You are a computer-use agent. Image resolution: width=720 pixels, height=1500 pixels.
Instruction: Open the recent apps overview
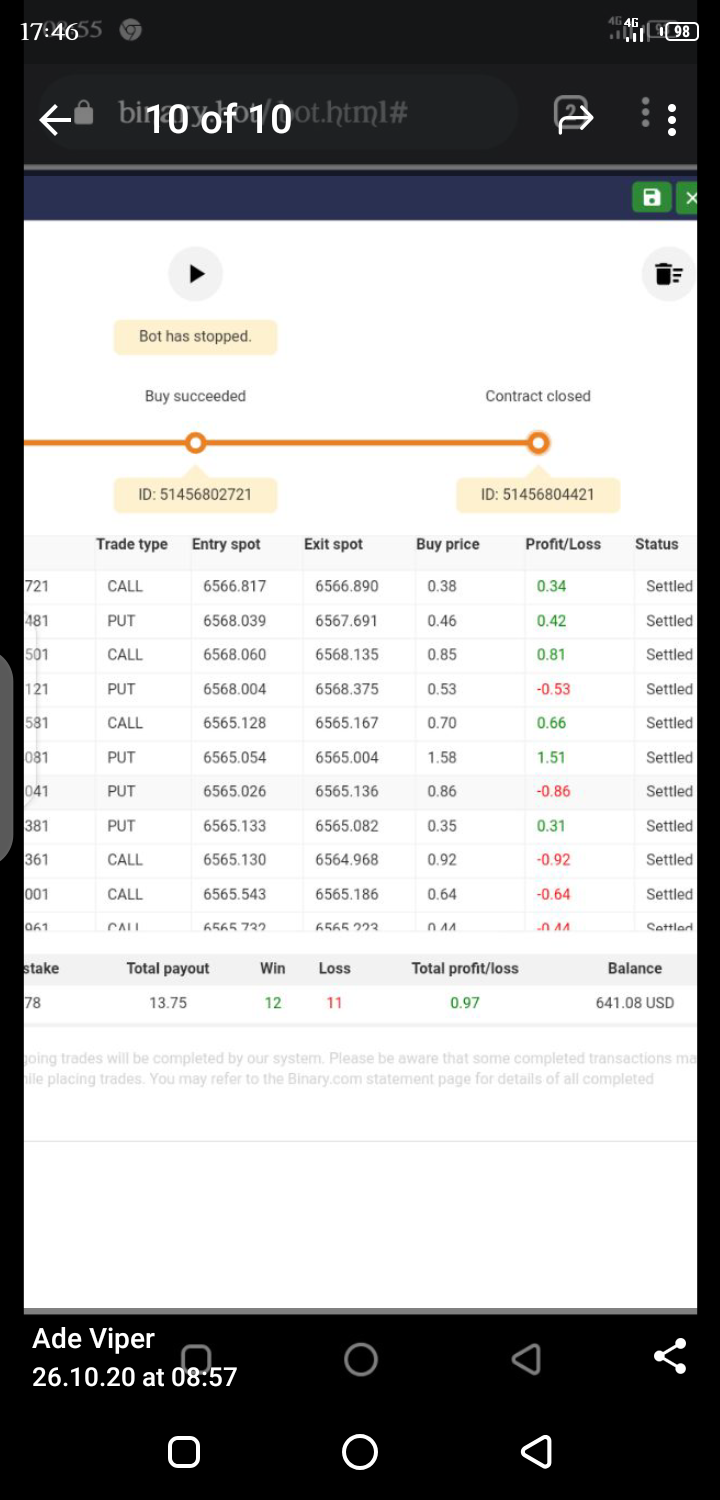184,1452
